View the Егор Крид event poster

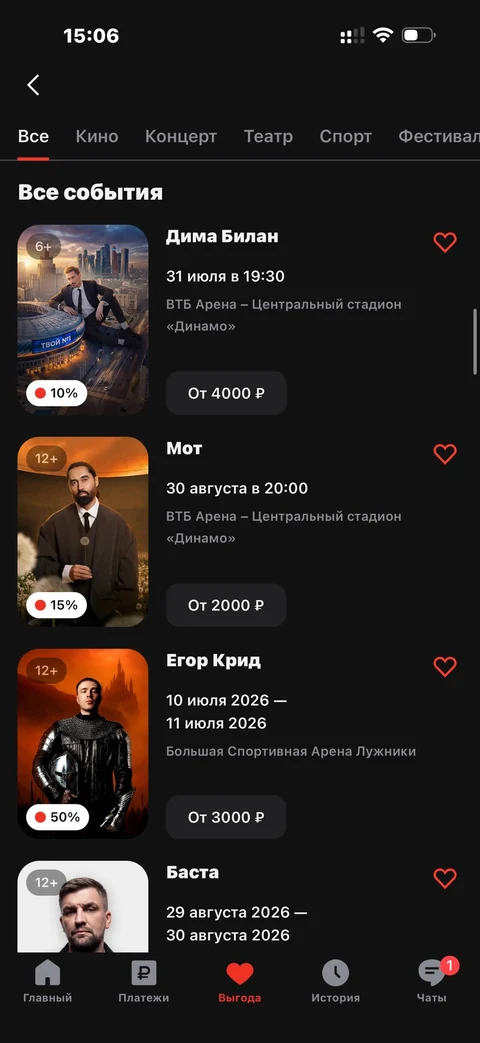click(83, 744)
